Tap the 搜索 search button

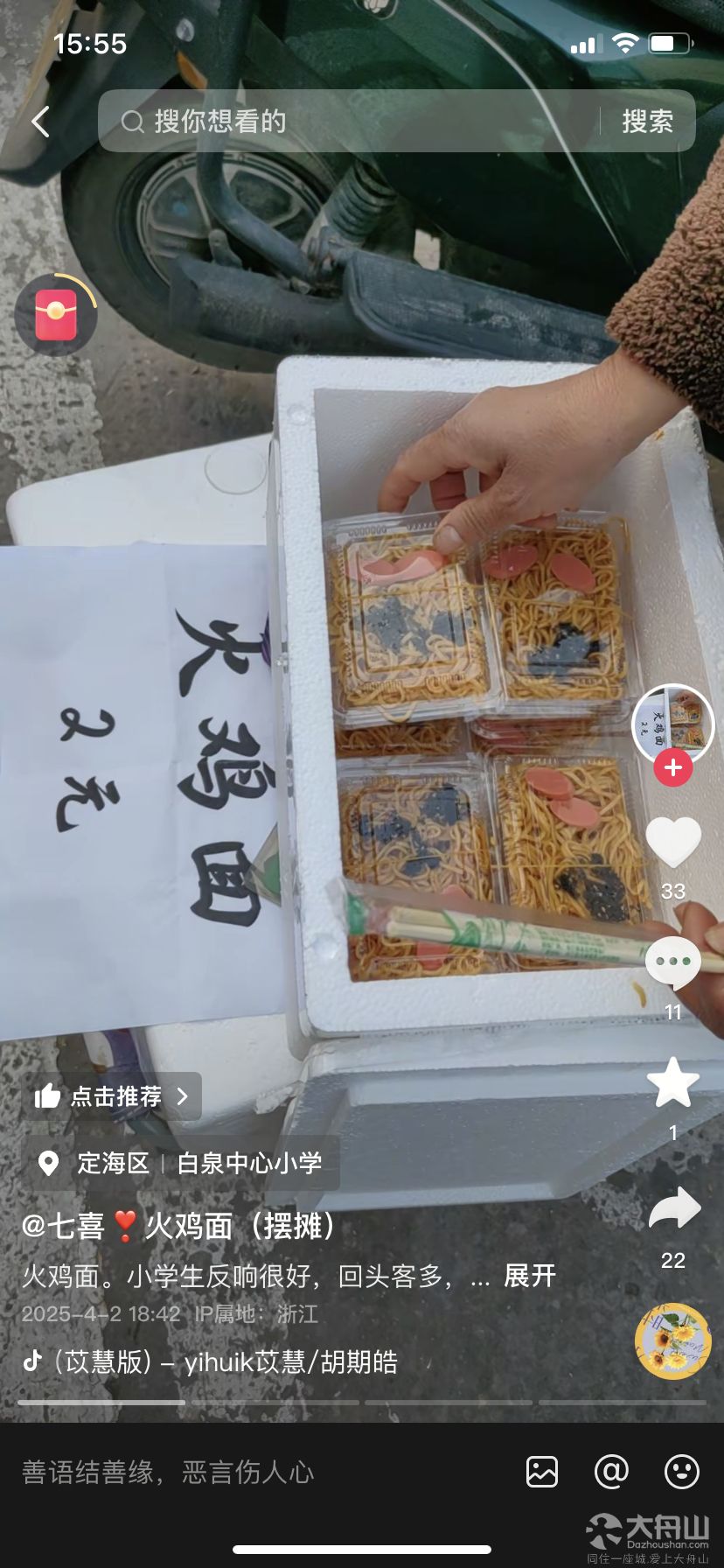click(x=648, y=121)
